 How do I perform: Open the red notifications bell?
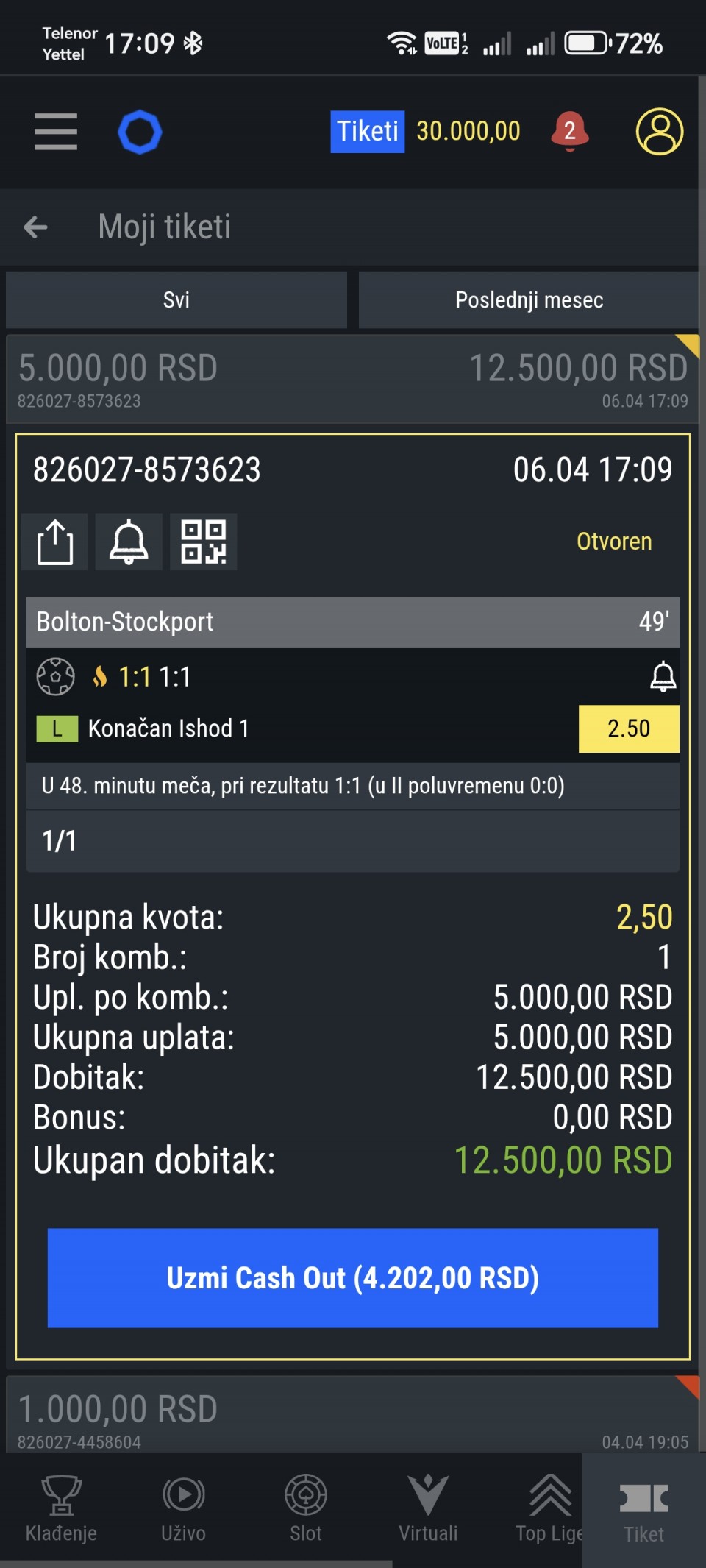pos(569,131)
